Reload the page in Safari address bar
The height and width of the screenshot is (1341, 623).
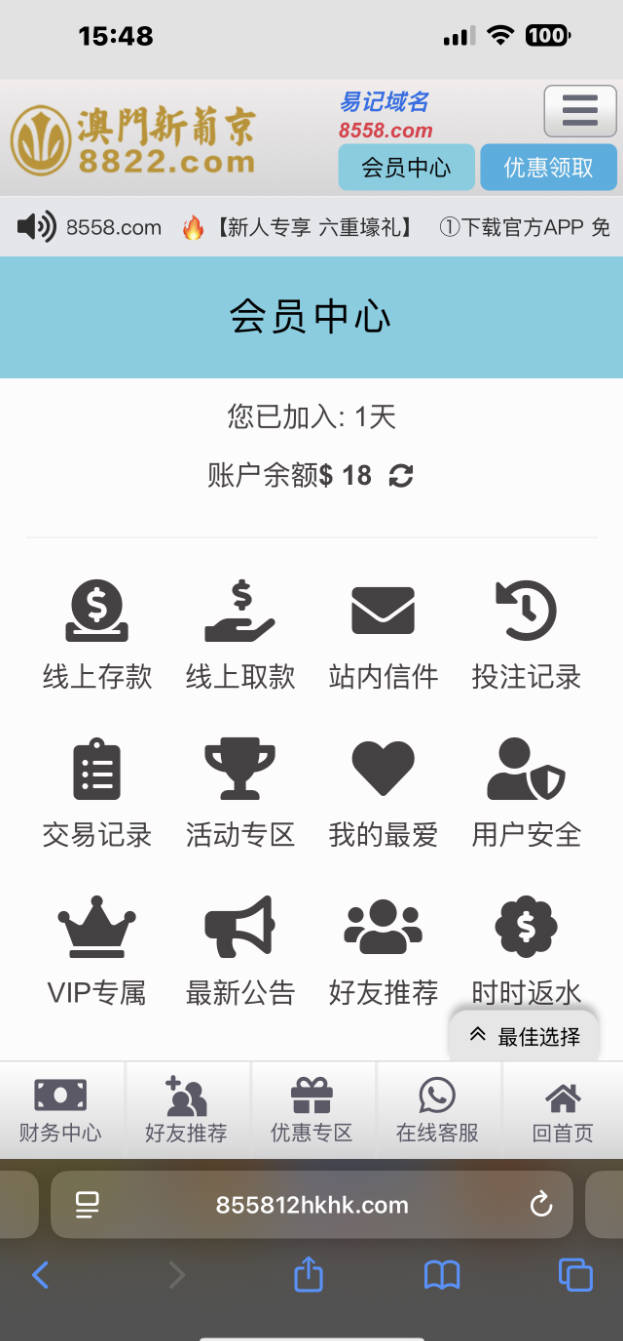pos(541,1204)
